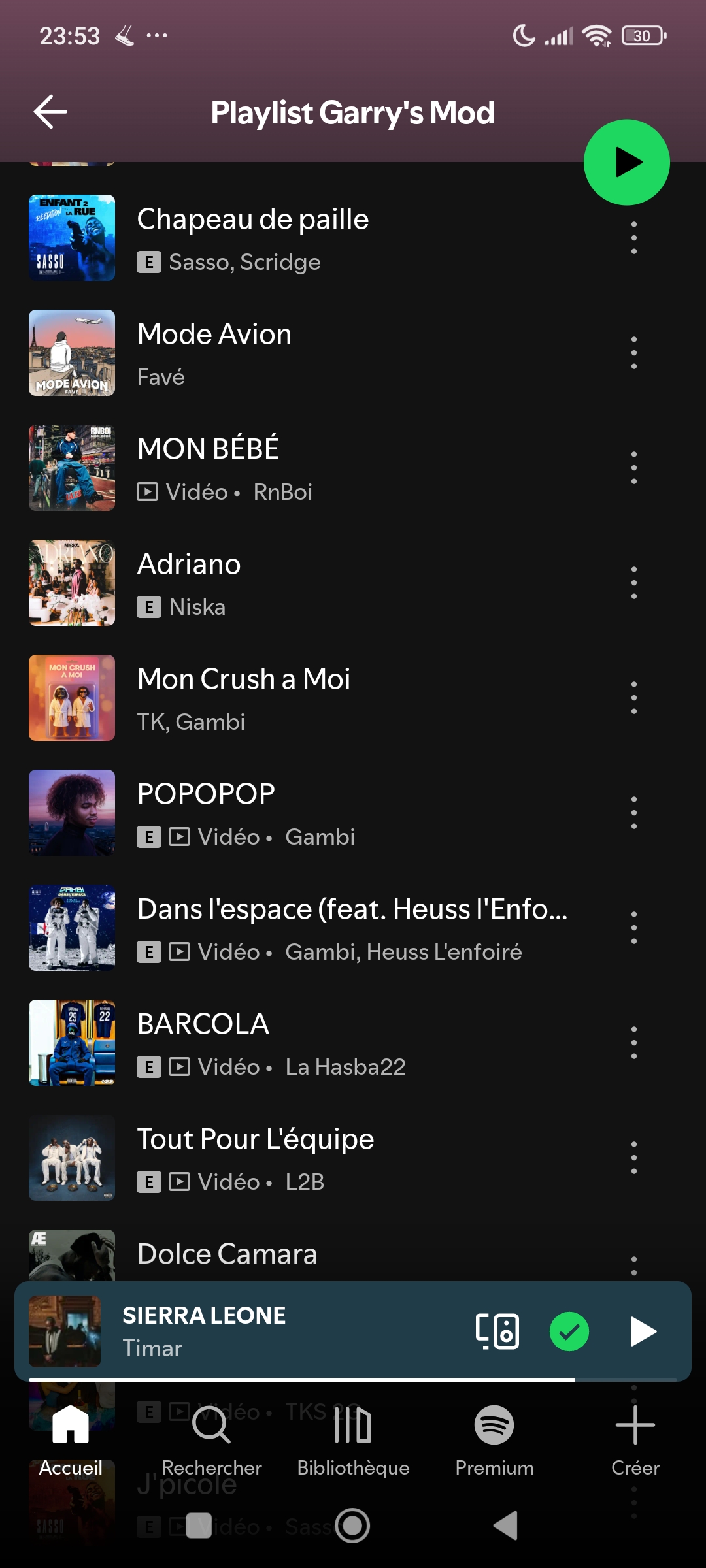Resume SIERRA LEONE in the mini player
Image resolution: width=706 pixels, height=1568 pixels.
tap(643, 1331)
